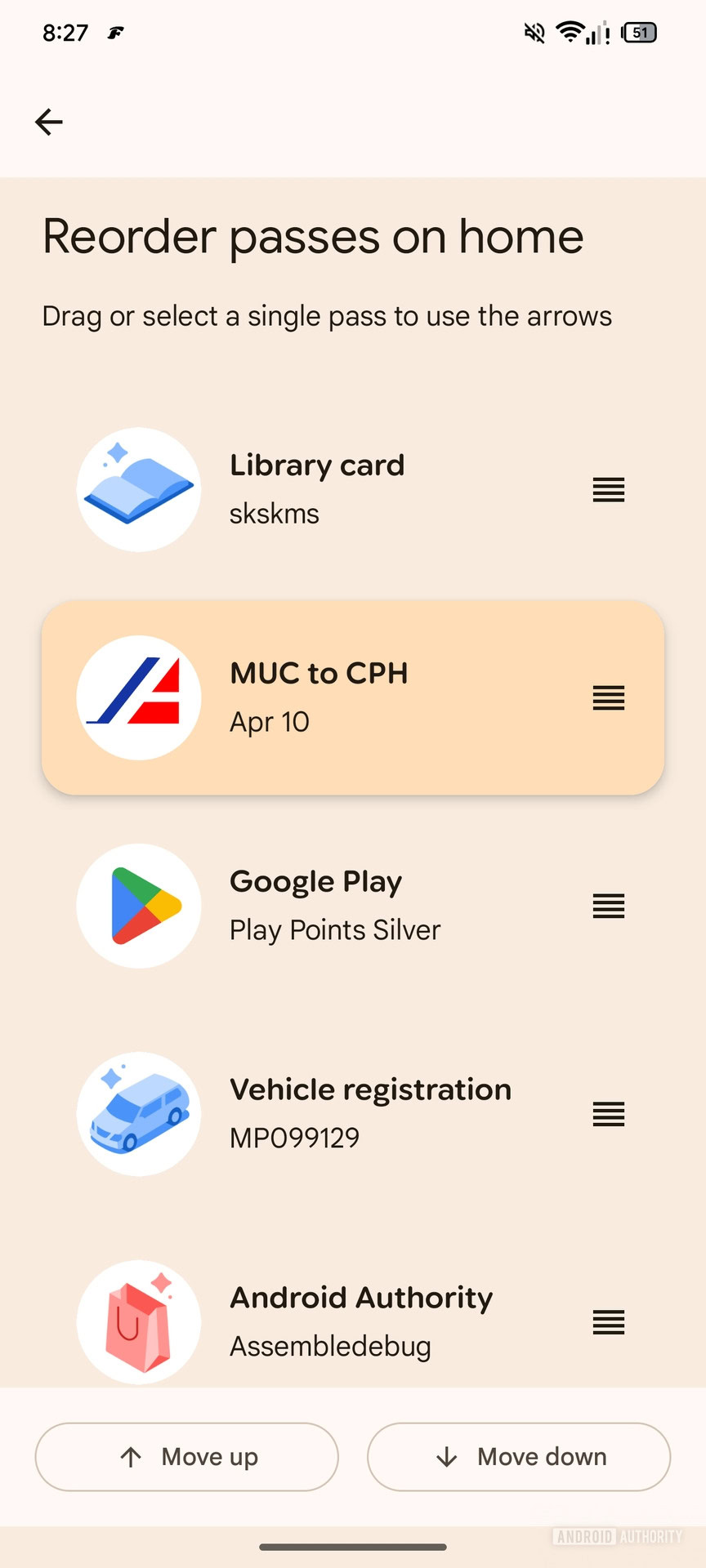Click the Vehicle registration car icon
706x1568 pixels.
tap(139, 1113)
